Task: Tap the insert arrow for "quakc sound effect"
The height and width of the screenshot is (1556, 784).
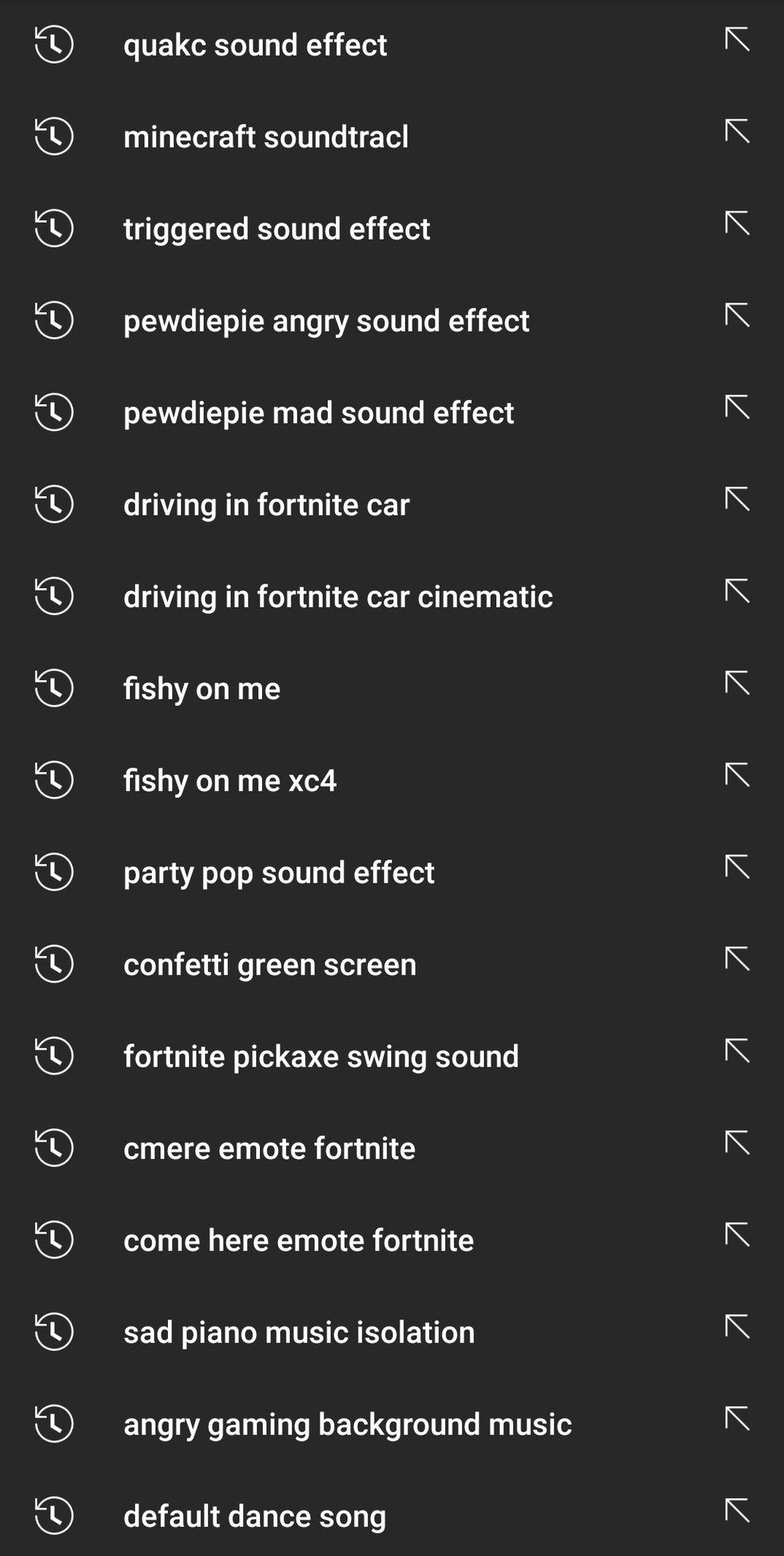Action: [736, 44]
